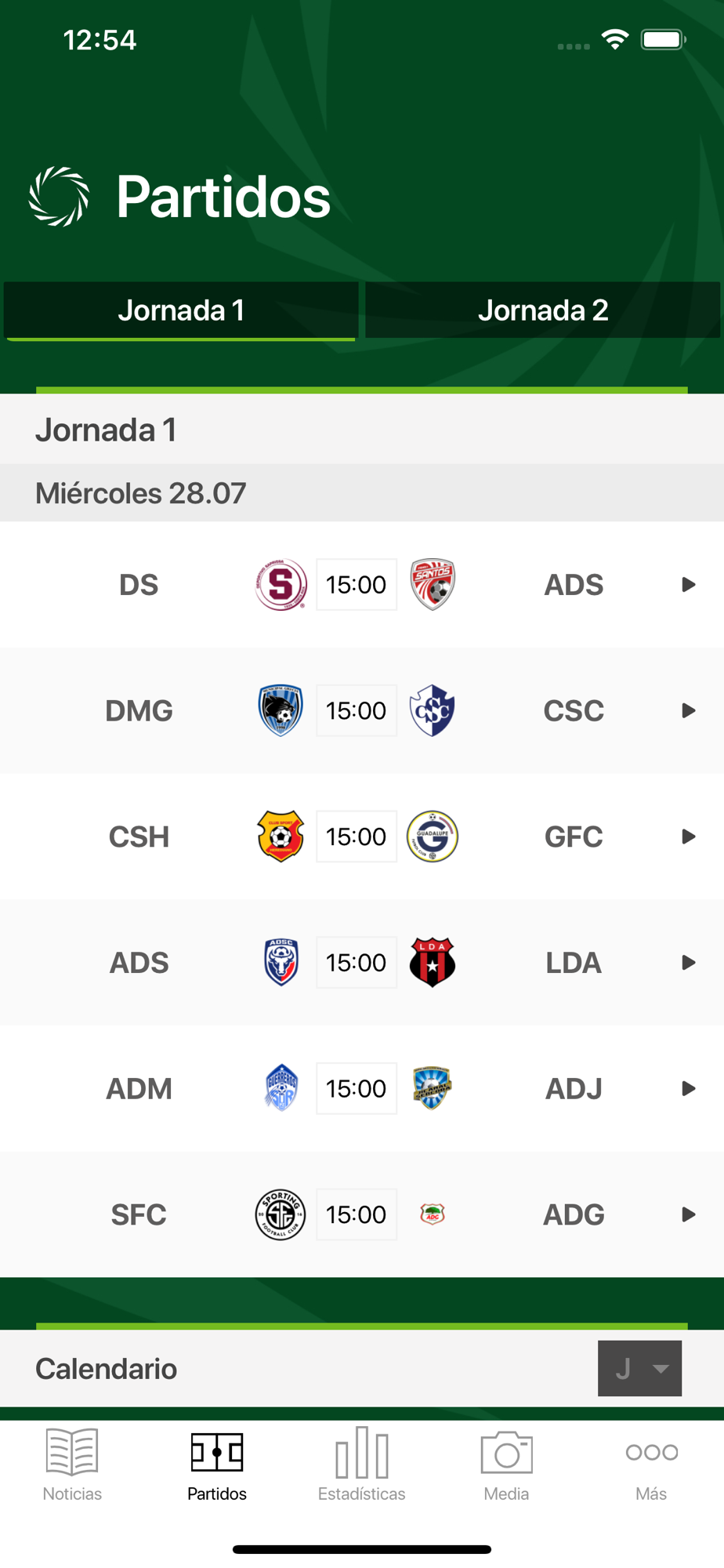Expand the Calendario J dropdown
724x1568 pixels.
[x=639, y=1369]
